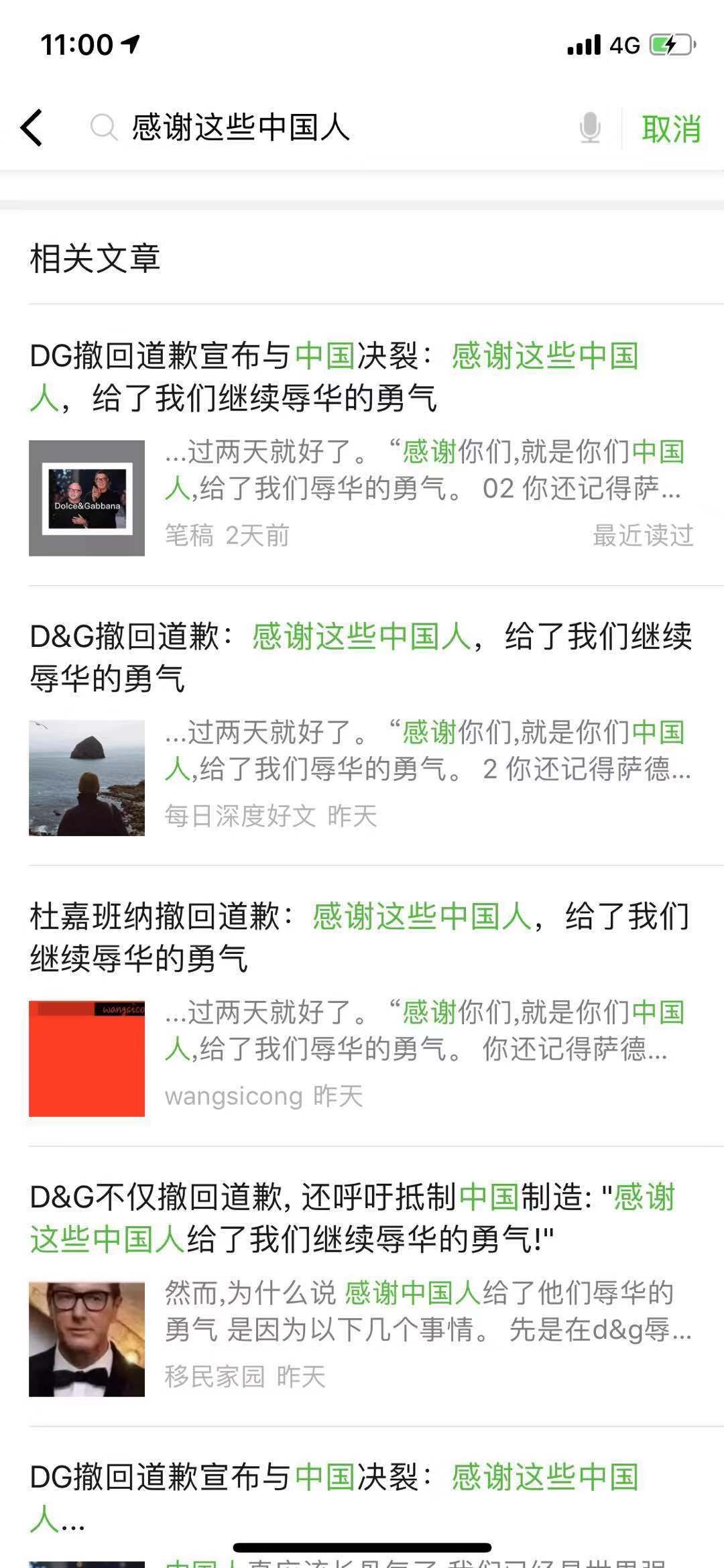This screenshot has width=724, height=1568.
Task: Open the article from 移民家园
Action: click(362, 1286)
